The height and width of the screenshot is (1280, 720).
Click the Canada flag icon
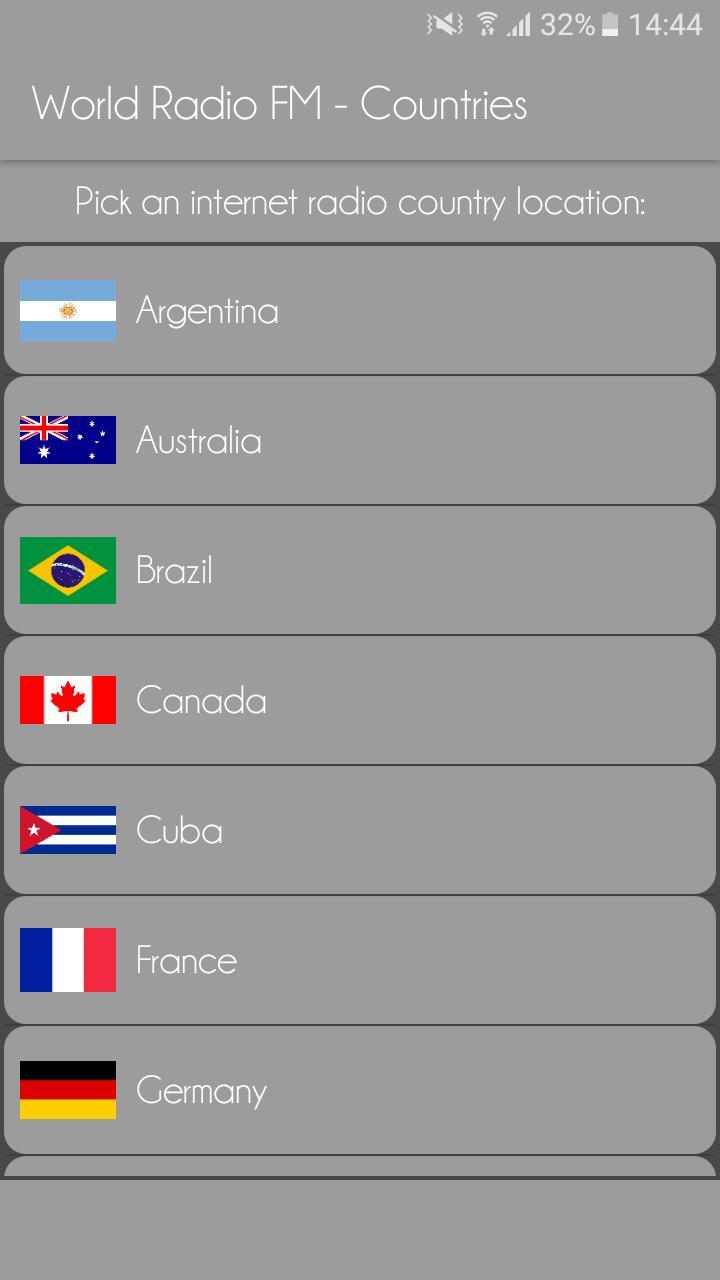[67, 699]
